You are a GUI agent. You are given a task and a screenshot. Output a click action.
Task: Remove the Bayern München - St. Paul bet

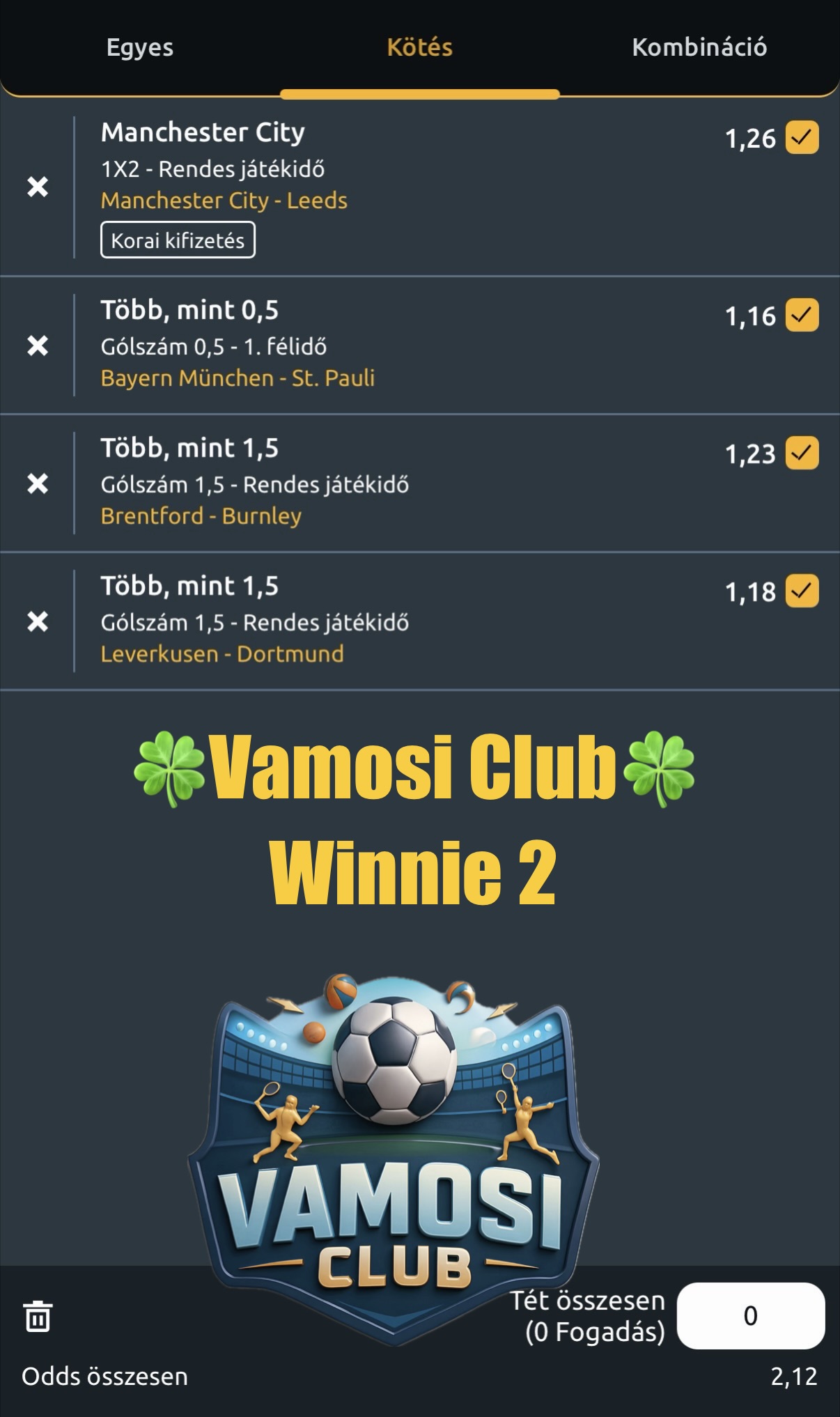coord(38,346)
